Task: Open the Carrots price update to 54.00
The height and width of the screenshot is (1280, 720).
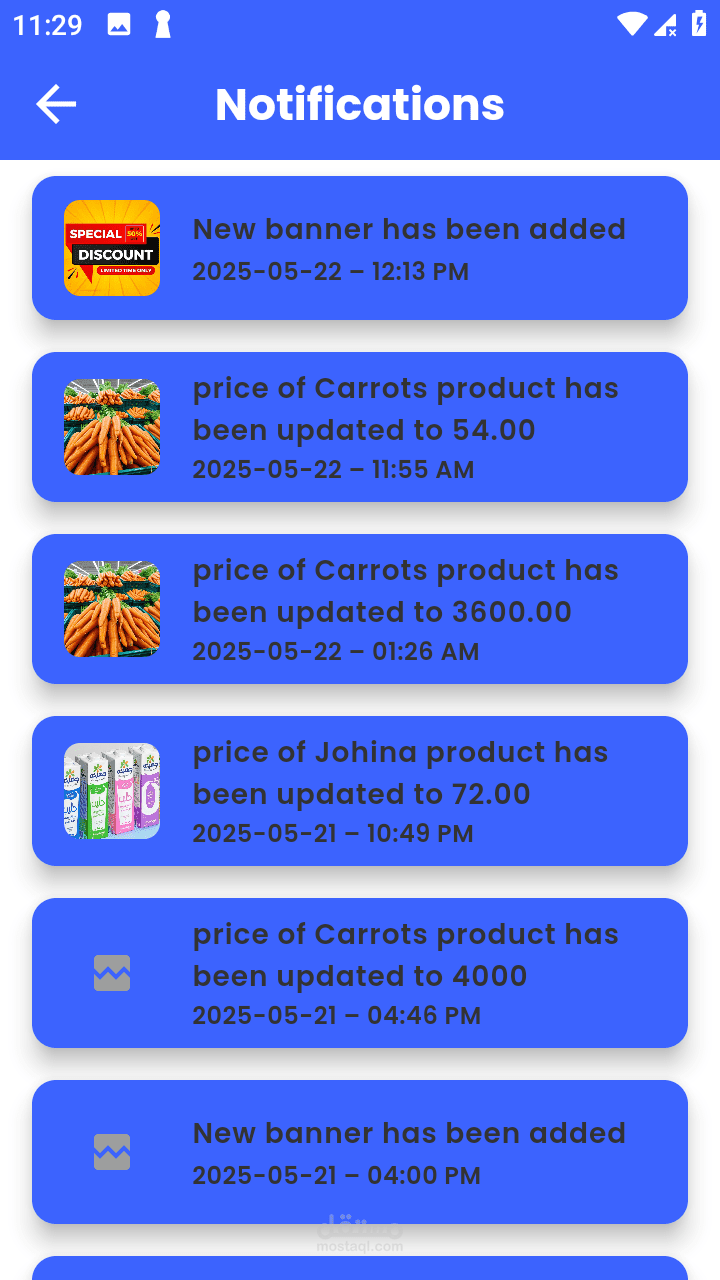Action: point(360,427)
